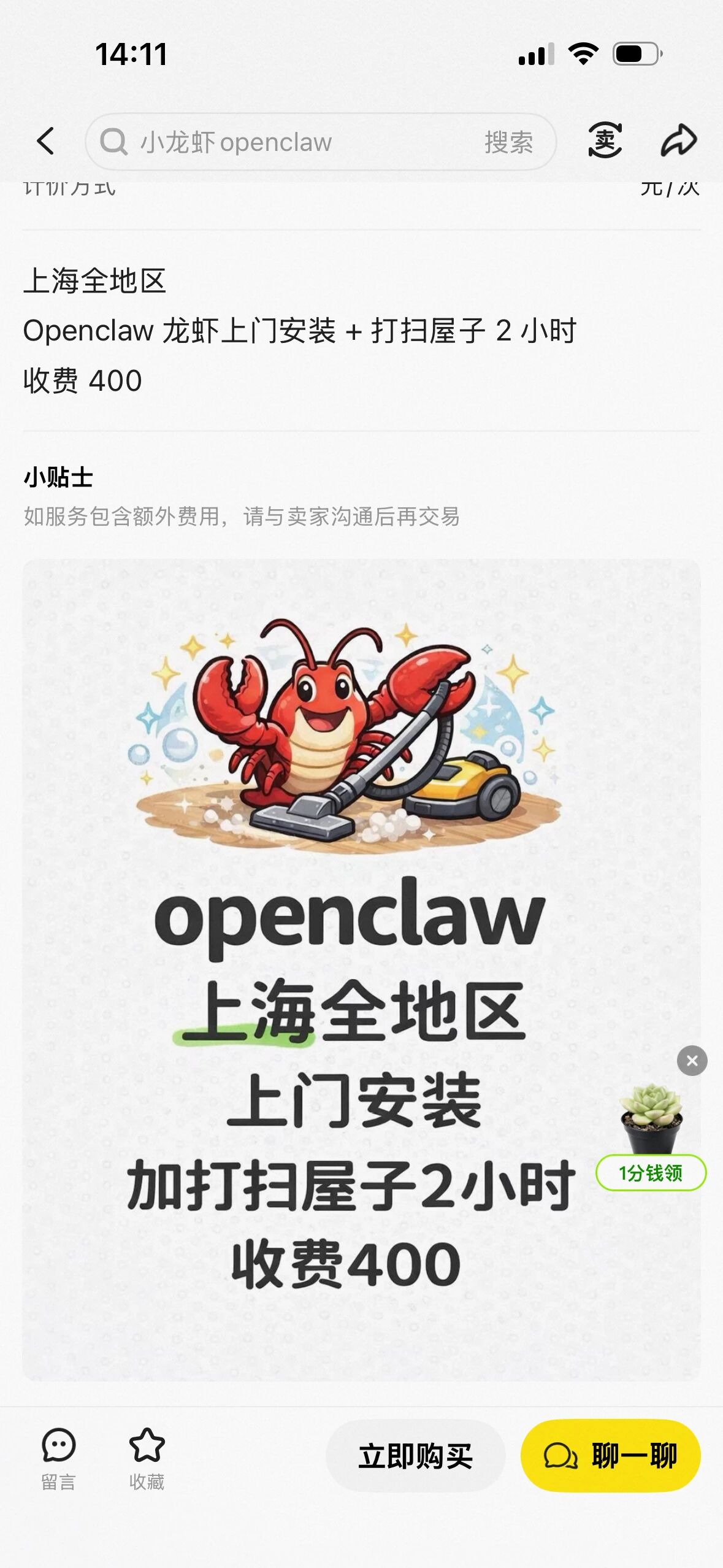Start a chat with 聊一聊
The height and width of the screenshot is (1568, 723).
click(x=610, y=1456)
